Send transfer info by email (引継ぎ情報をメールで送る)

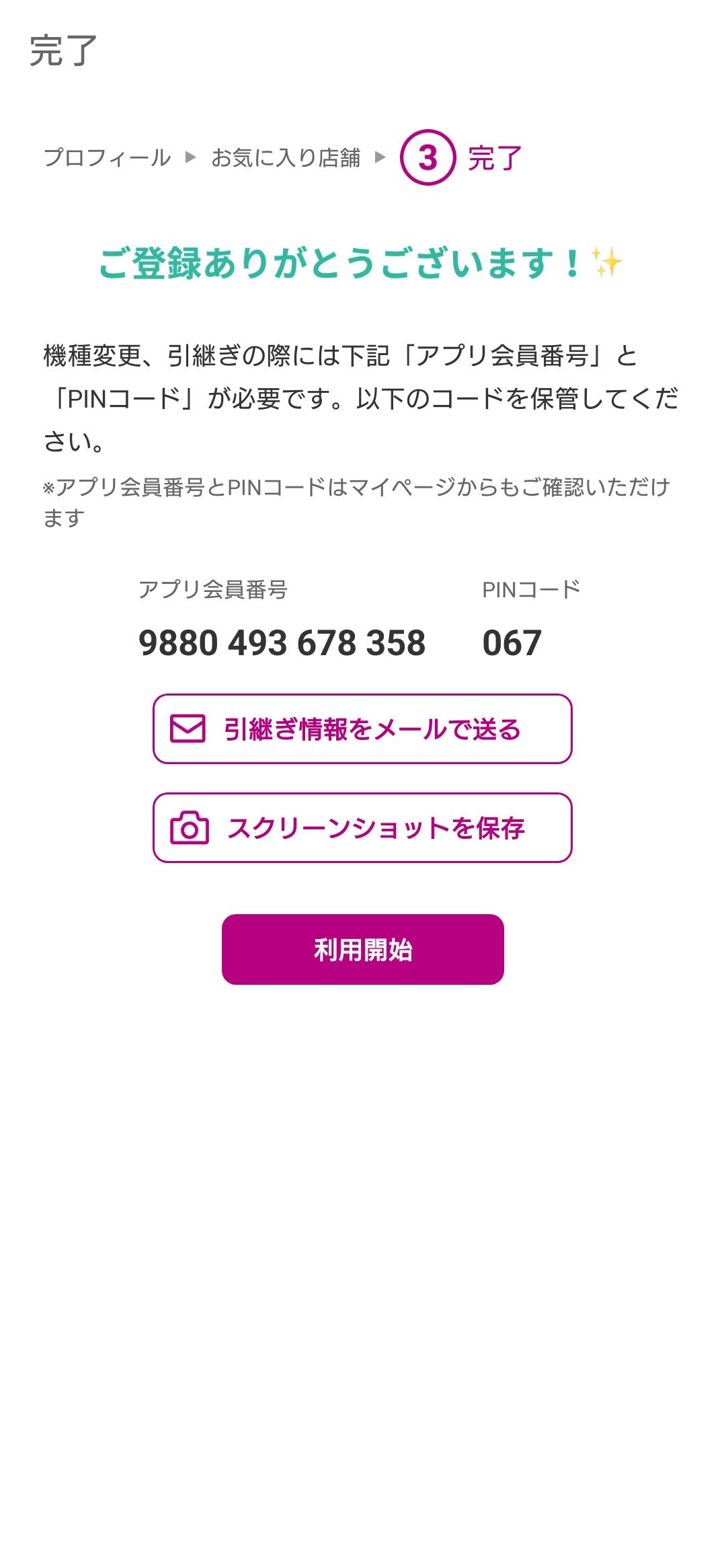(x=362, y=729)
